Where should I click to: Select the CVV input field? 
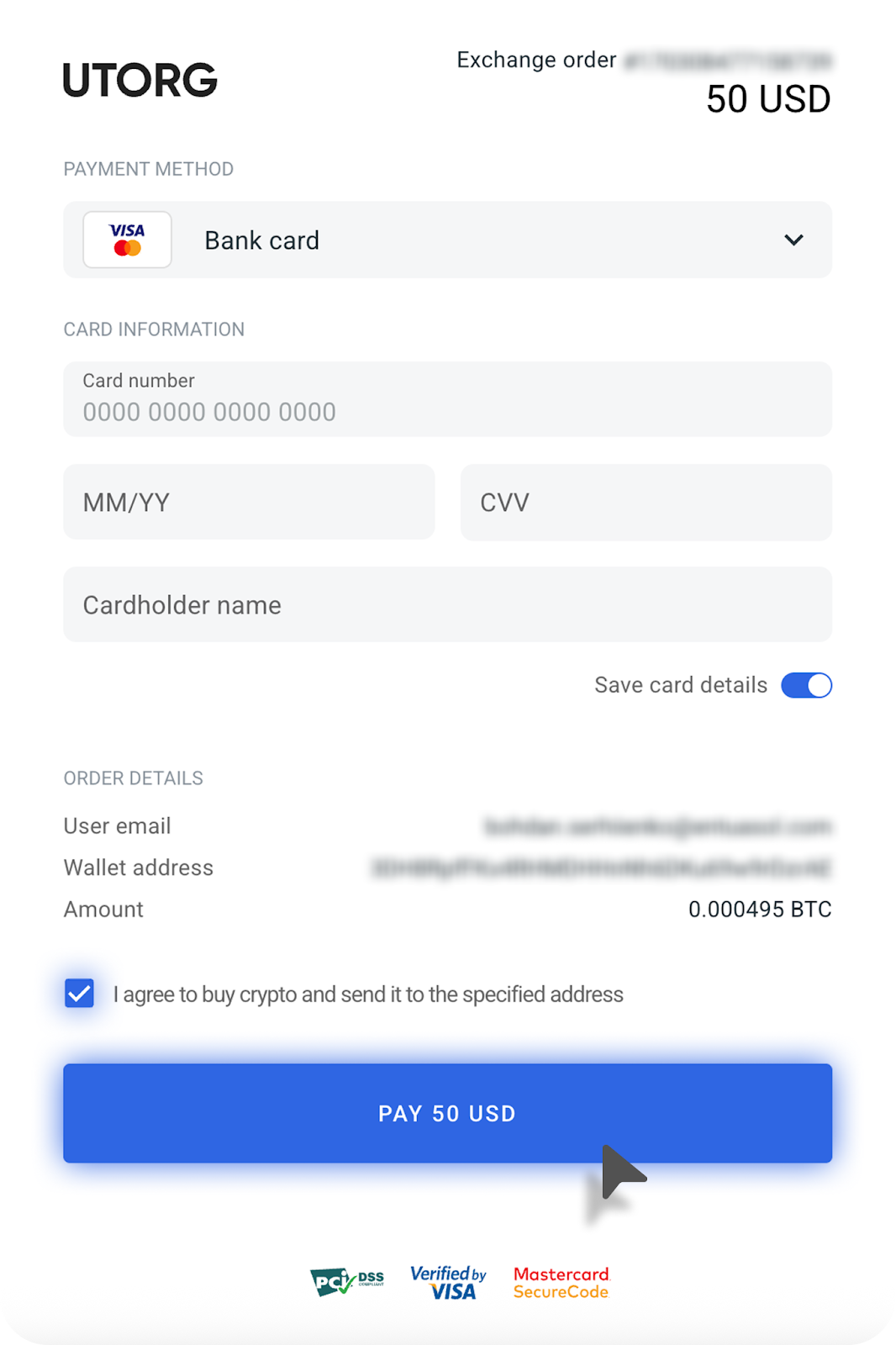coord(646,503)
